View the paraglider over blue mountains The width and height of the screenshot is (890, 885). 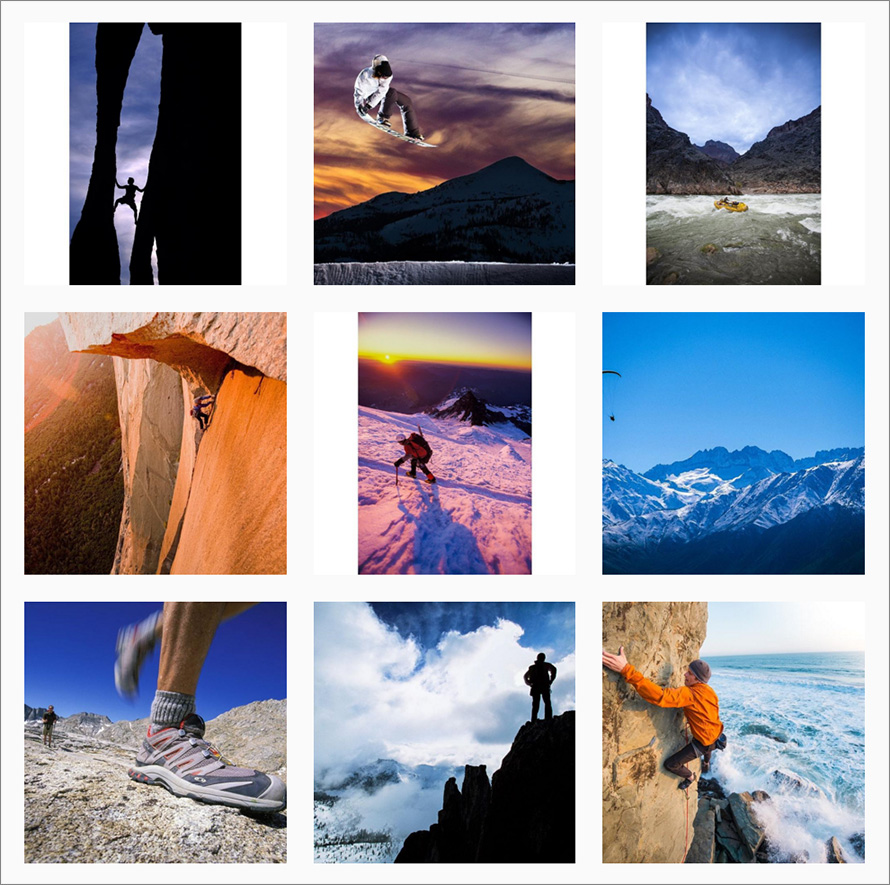point(733,443)
